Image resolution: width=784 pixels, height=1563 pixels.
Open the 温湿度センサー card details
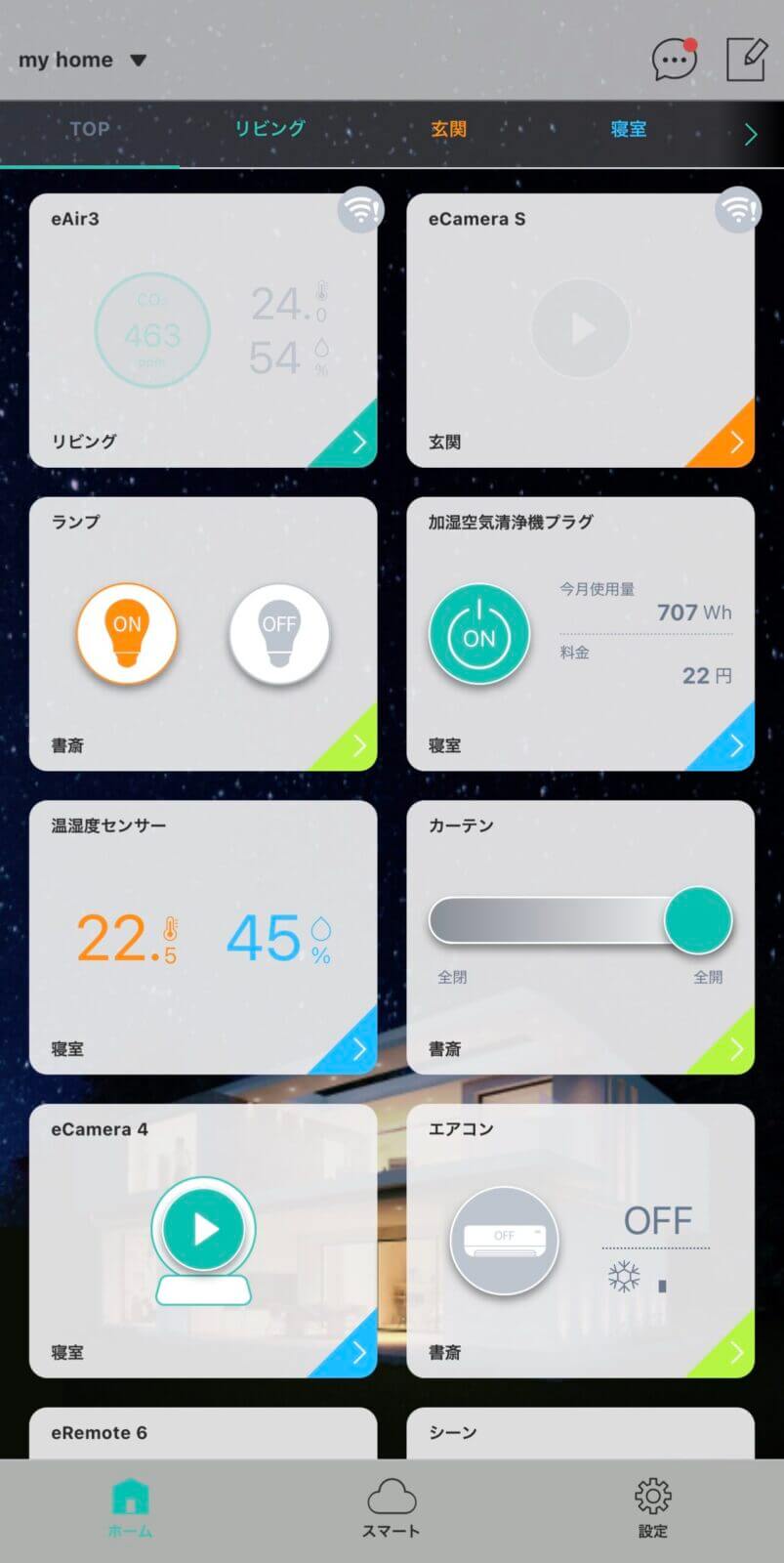click(x=357, y=1049)
